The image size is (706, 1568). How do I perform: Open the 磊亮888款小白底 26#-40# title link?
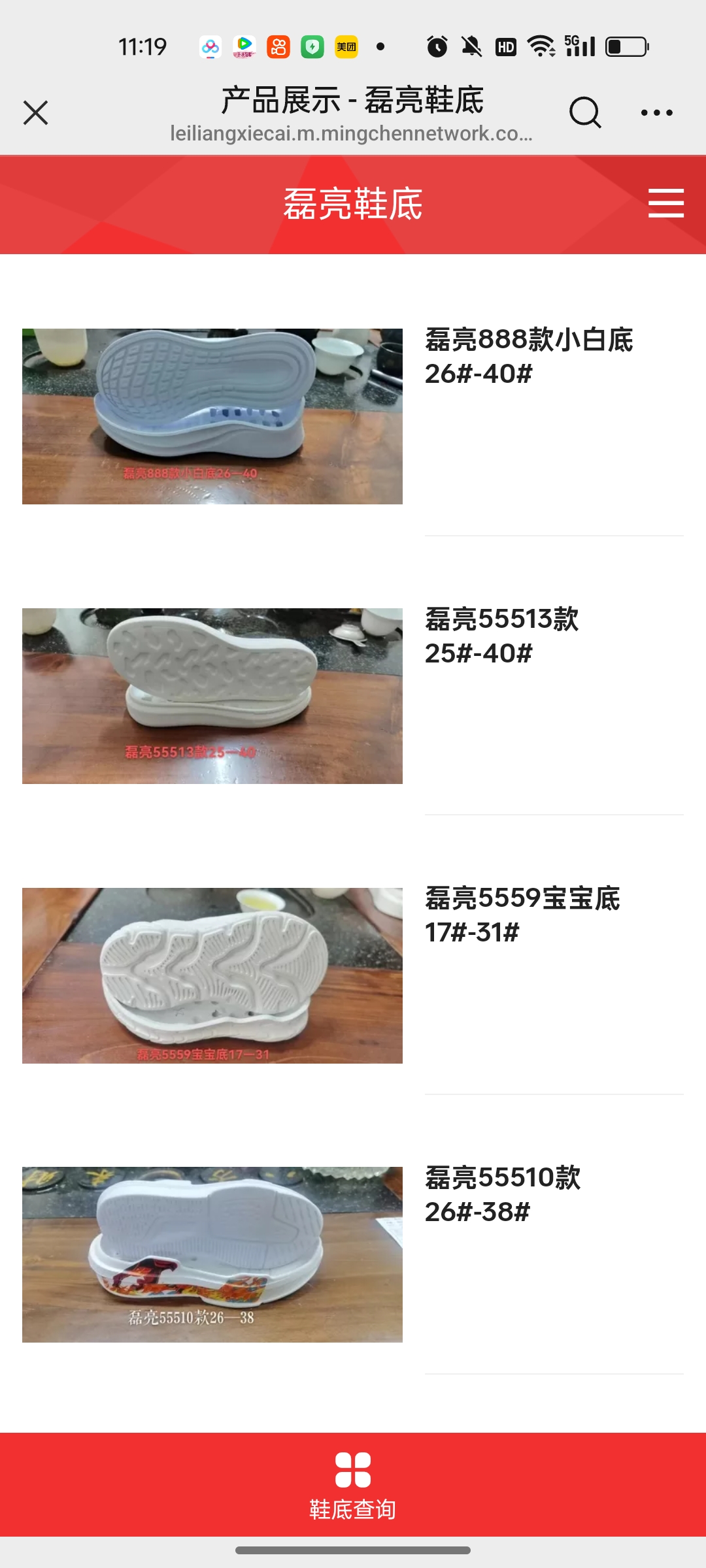pyautogui.click(x=528, y=357)
